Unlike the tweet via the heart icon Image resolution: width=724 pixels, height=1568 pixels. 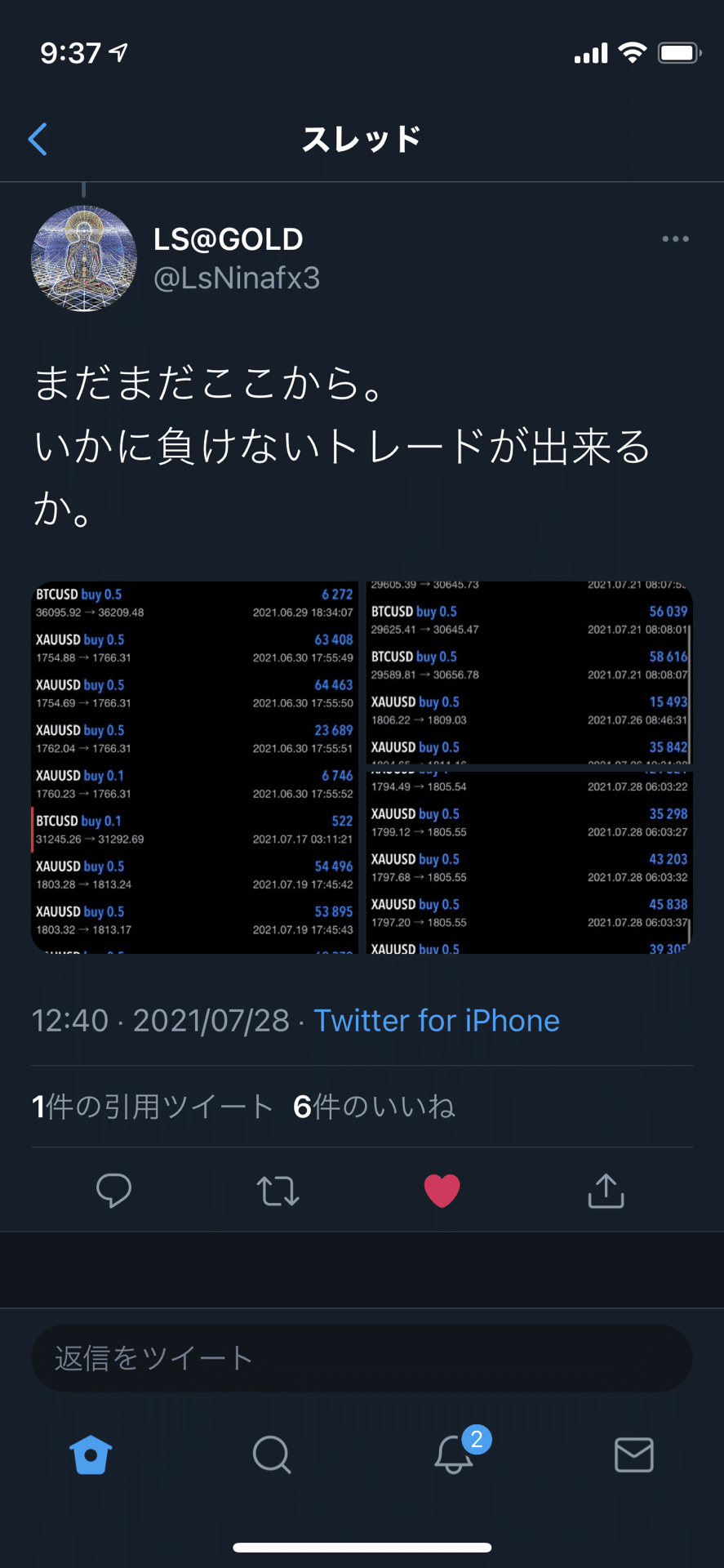(442, 1191)
